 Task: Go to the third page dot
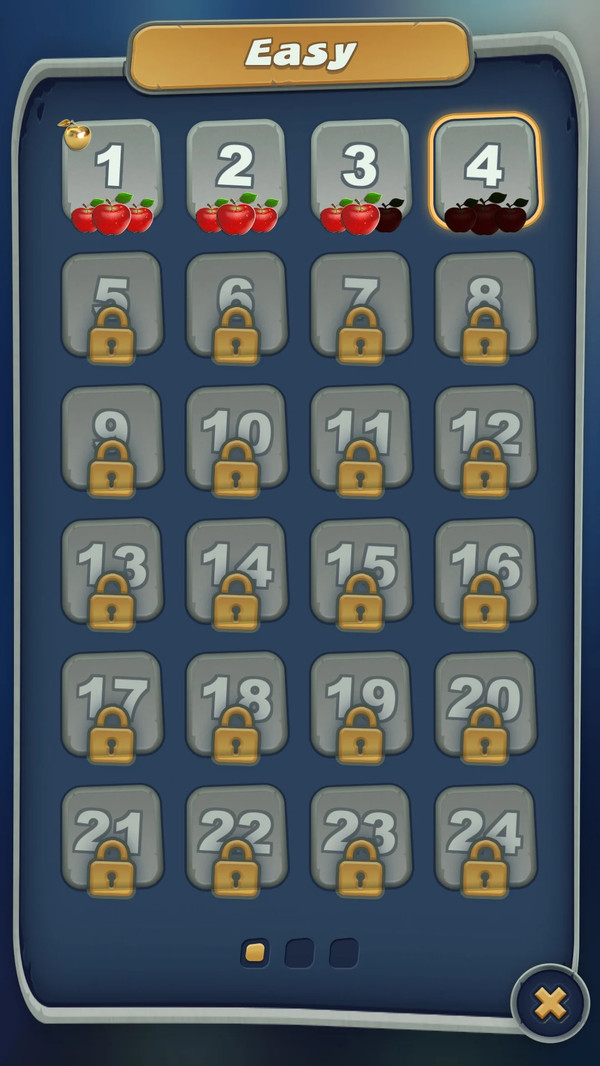click(x=343, y=952)
